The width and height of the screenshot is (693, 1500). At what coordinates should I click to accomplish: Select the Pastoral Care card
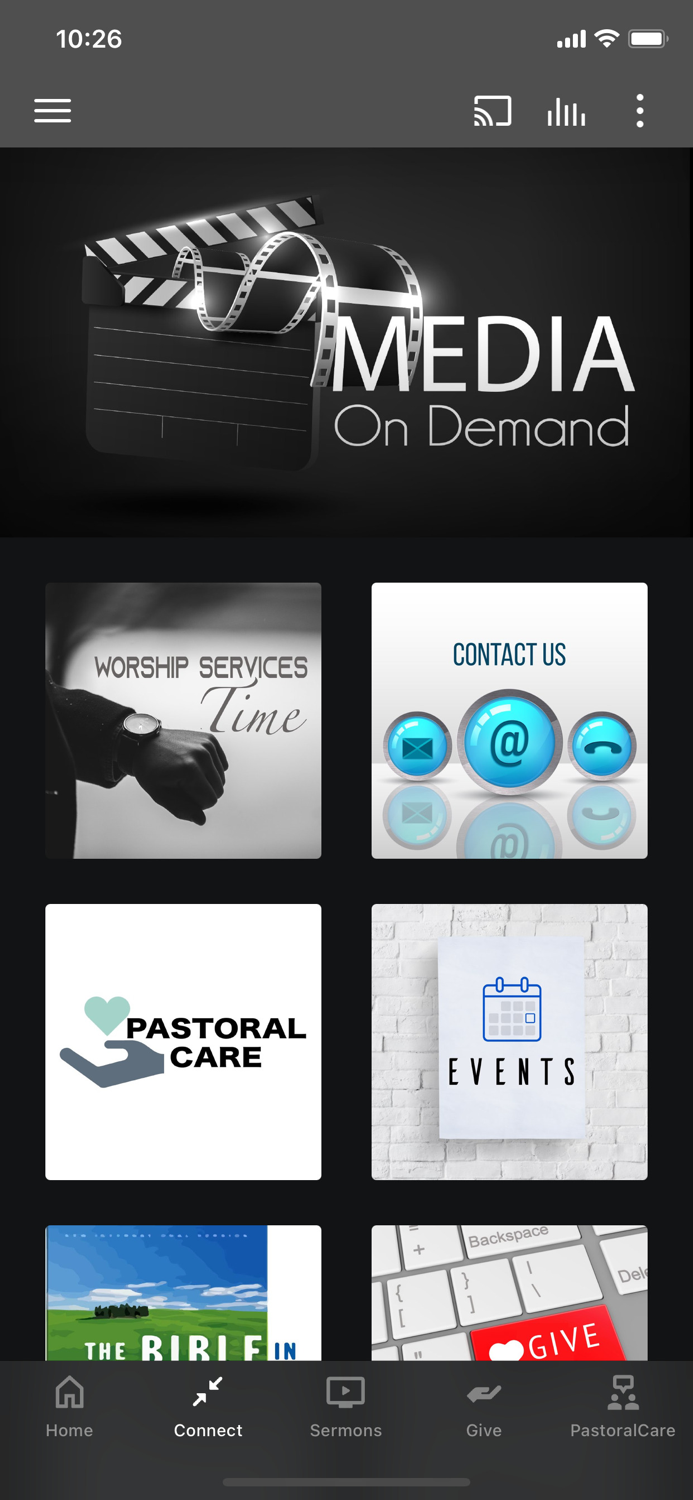183,1041
